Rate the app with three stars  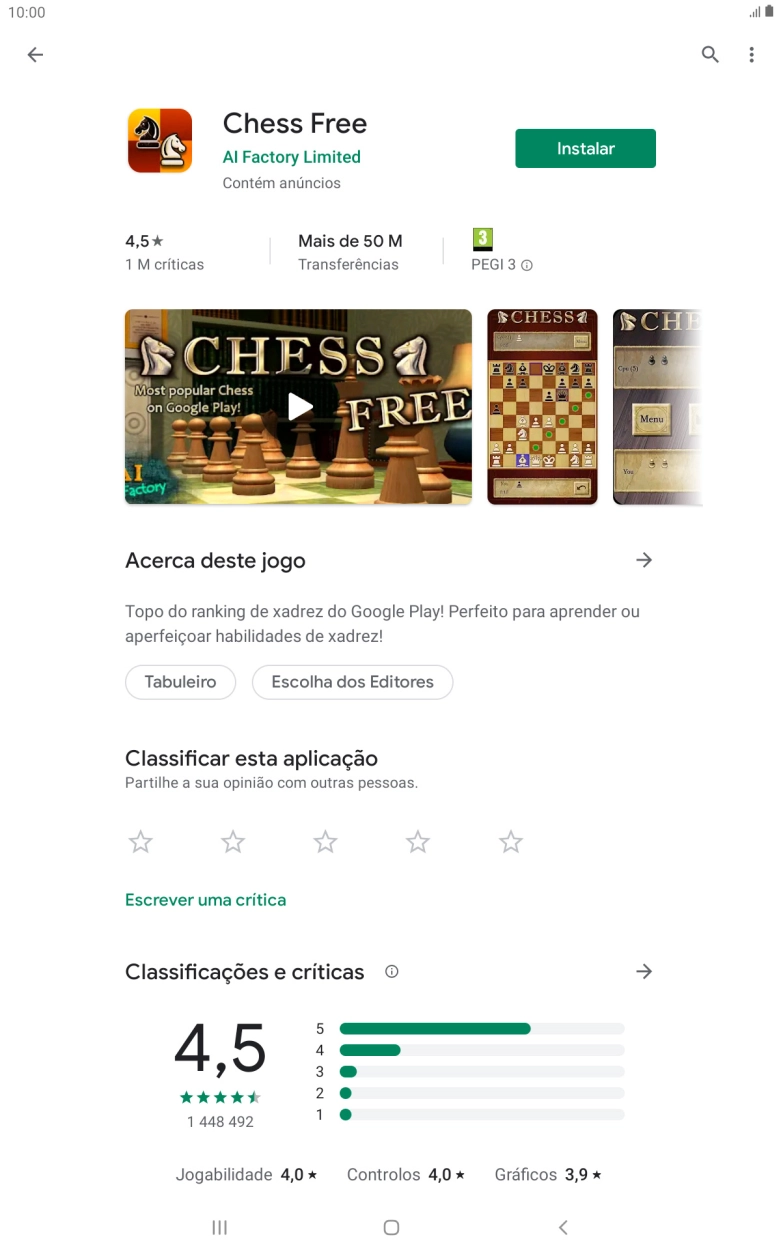pyautogui.click(x=325, y=841)
